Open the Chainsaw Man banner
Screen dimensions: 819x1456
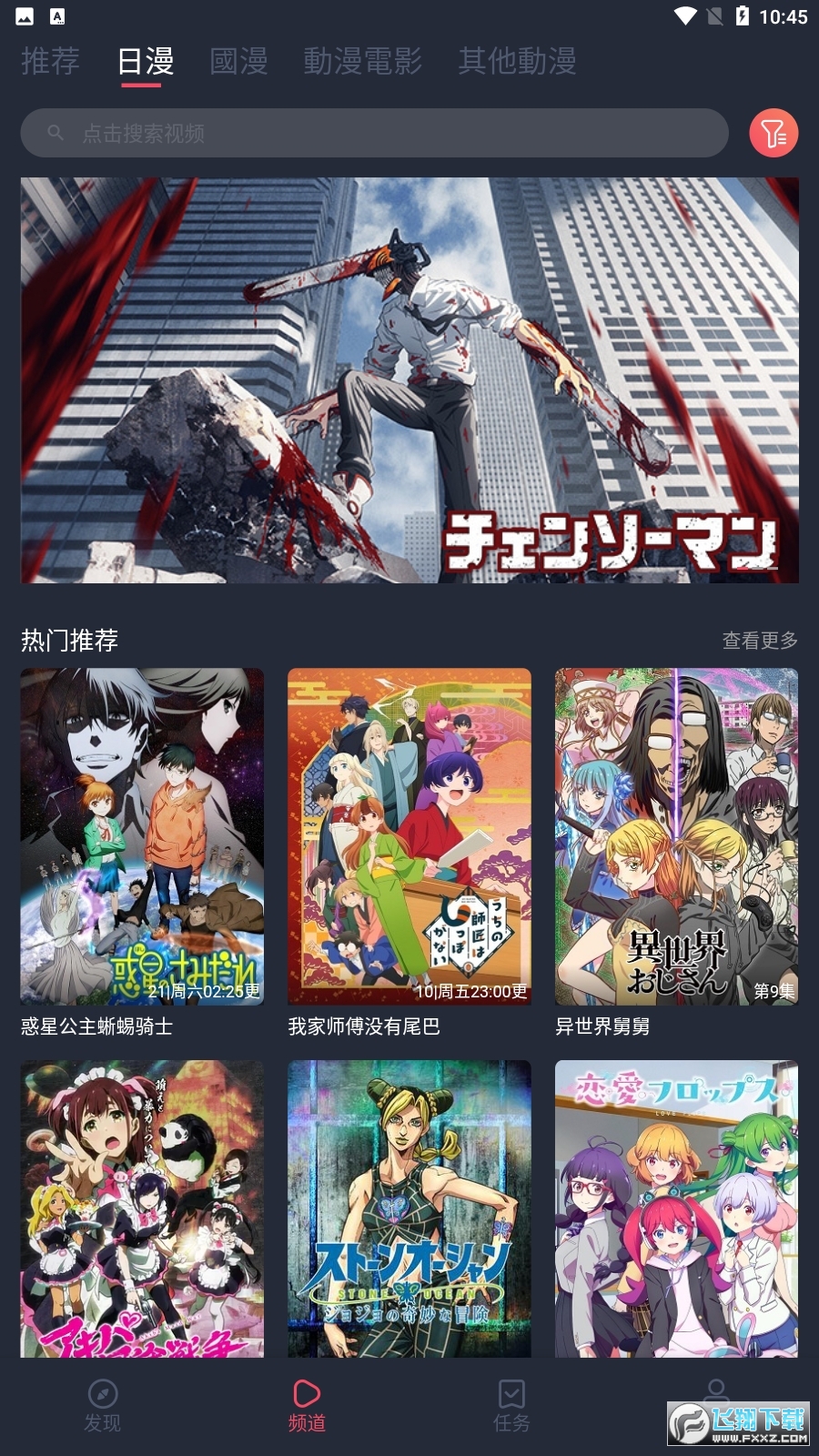click(x=409, y=379)
